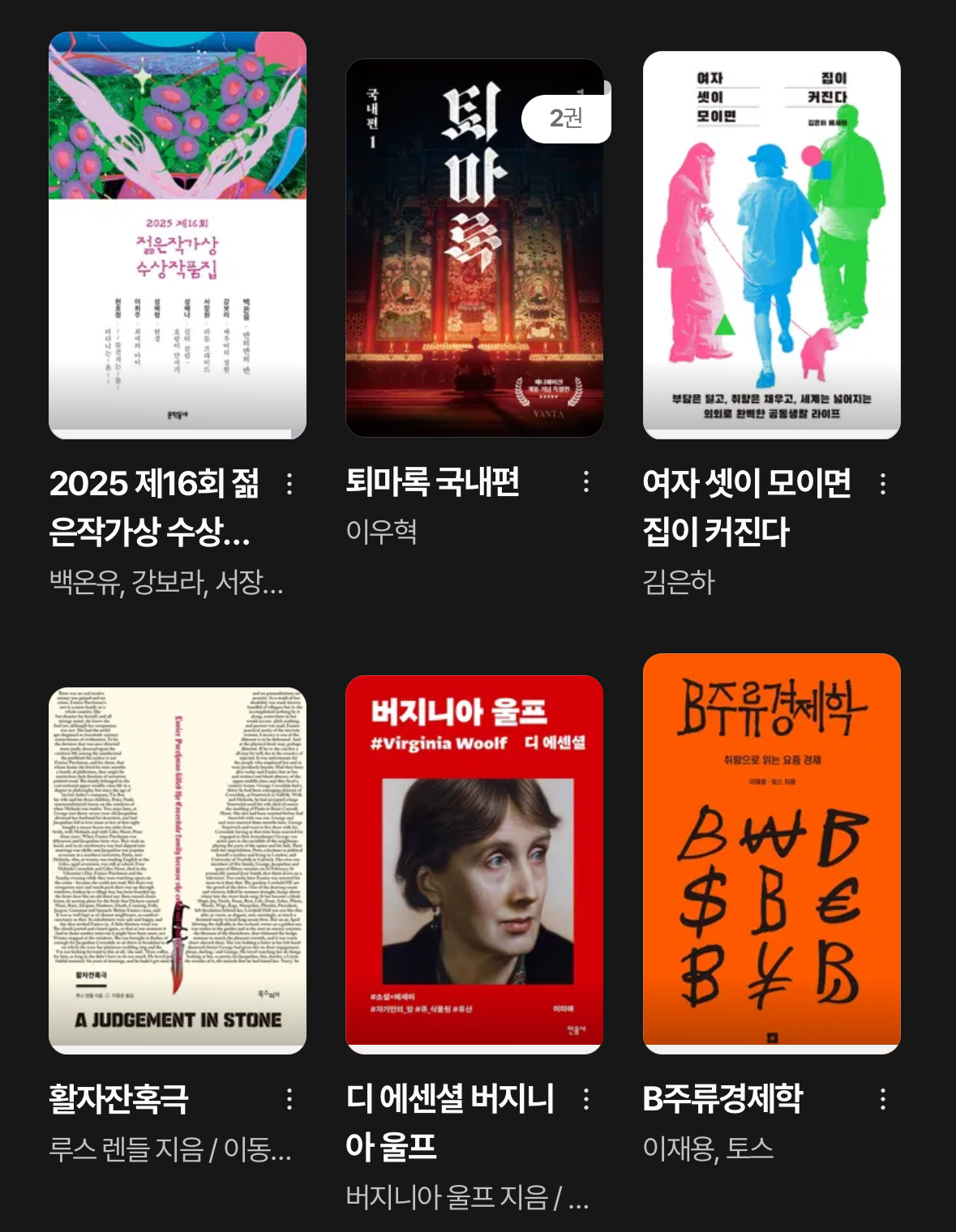
Task: Open more options for 퇴마록 국내편
Action: (x=586, y=482)
